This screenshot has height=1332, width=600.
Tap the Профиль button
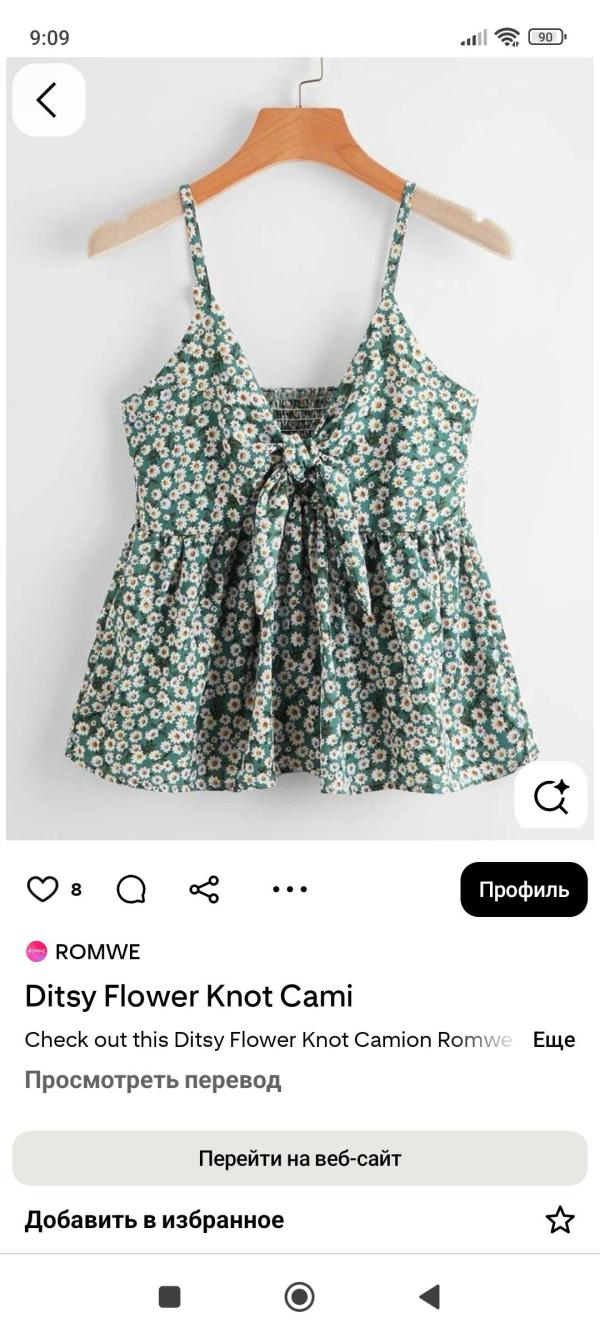(523, 889)
